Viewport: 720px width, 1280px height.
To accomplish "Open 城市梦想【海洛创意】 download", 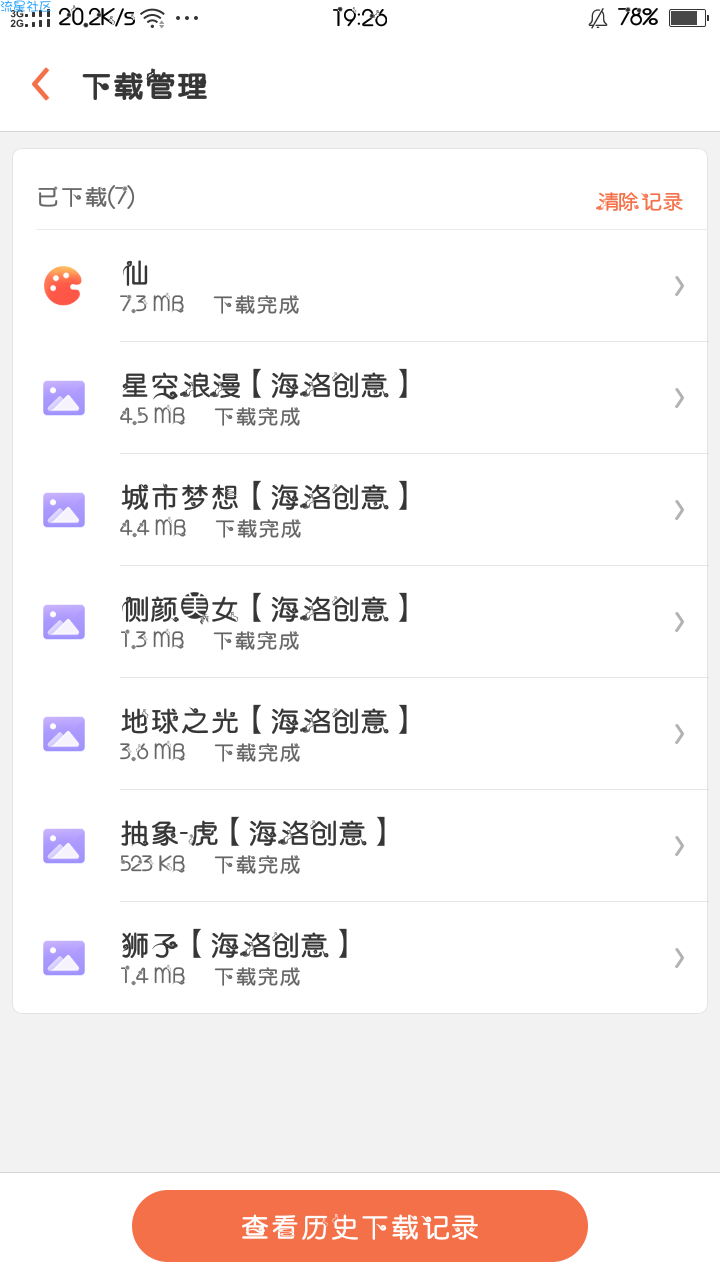I will point(360,510).
